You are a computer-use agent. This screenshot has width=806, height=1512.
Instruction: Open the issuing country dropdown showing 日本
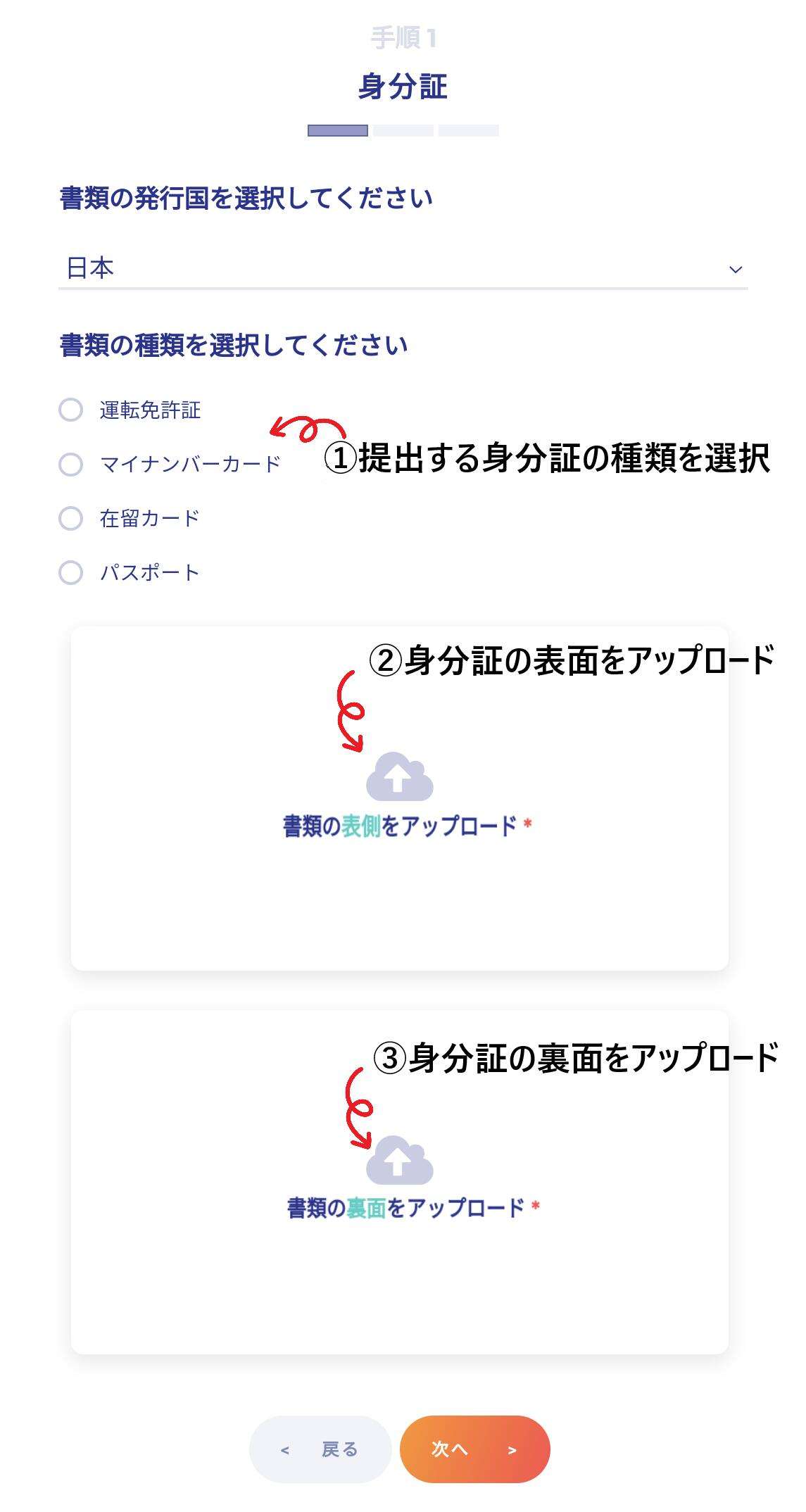pyautogui.click(x=403, y=269)
